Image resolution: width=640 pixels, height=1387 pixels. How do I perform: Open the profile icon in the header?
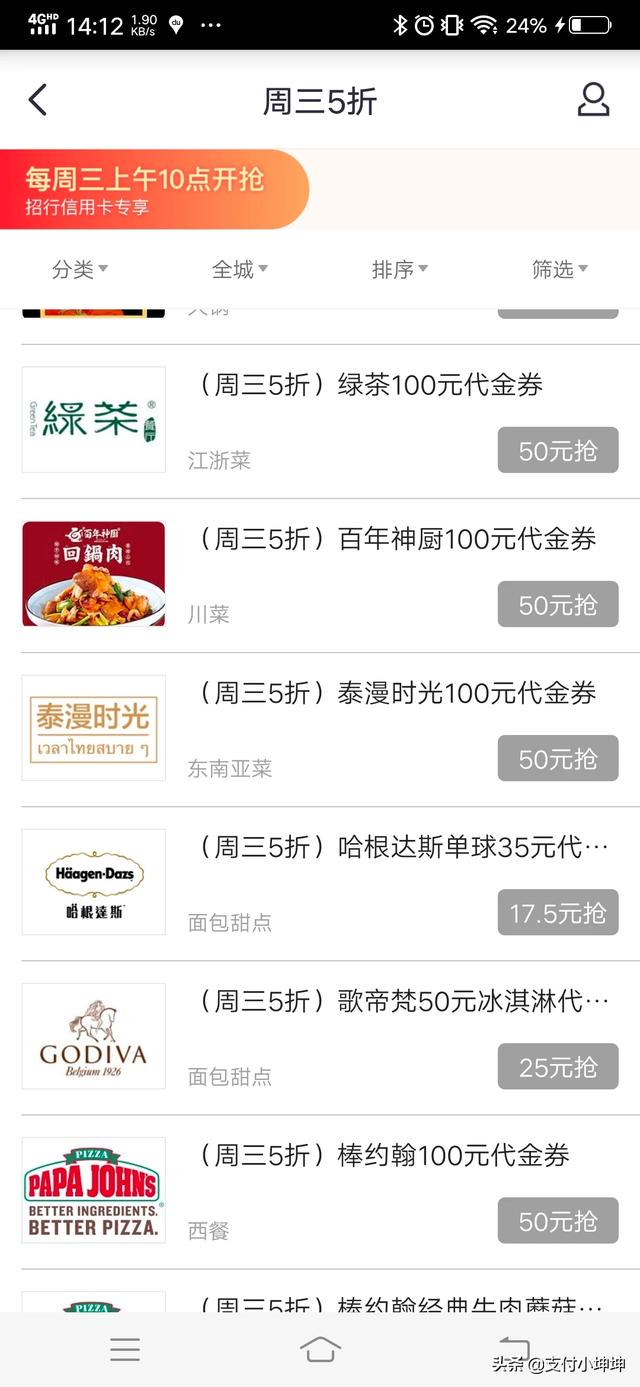[593, 100]
